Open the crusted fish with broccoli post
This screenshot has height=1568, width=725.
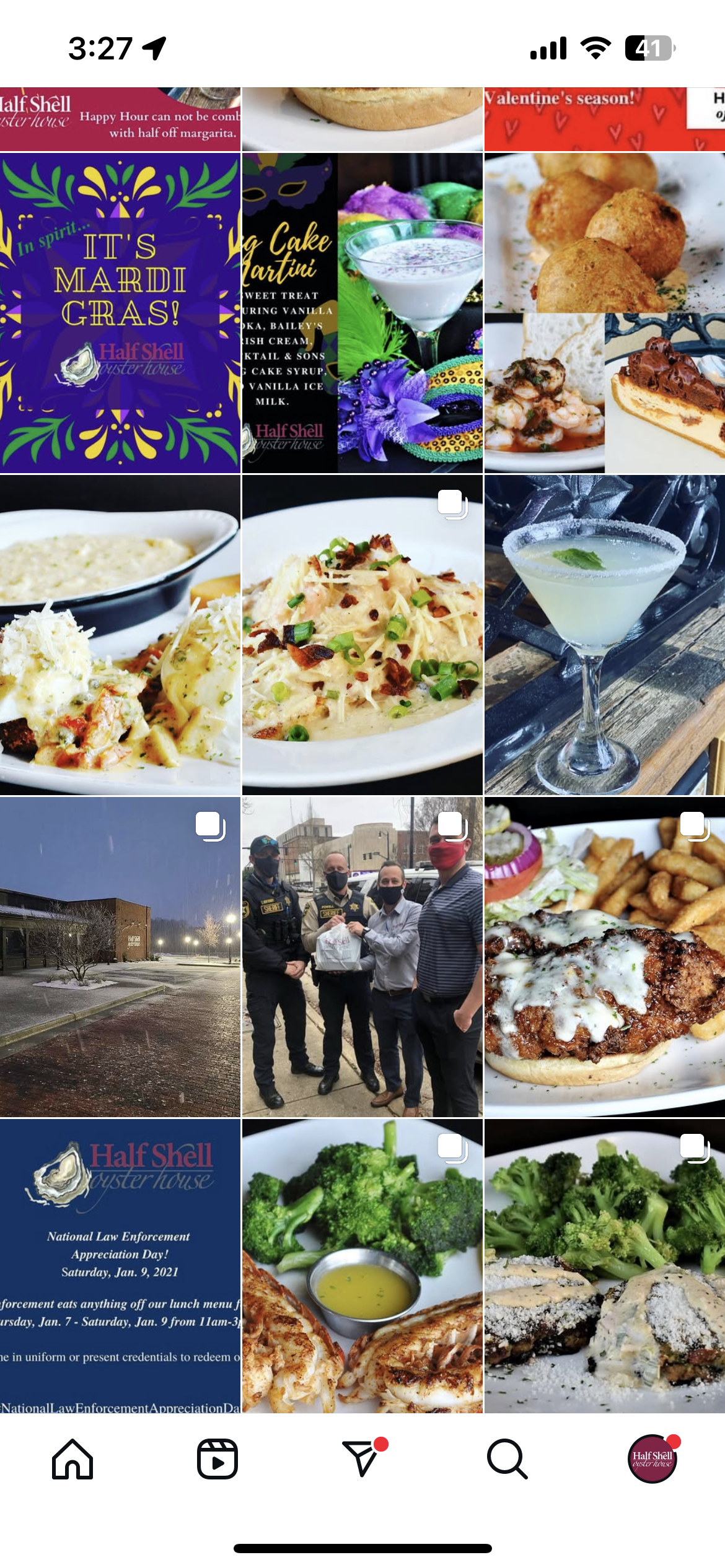tap(605, 1266)
